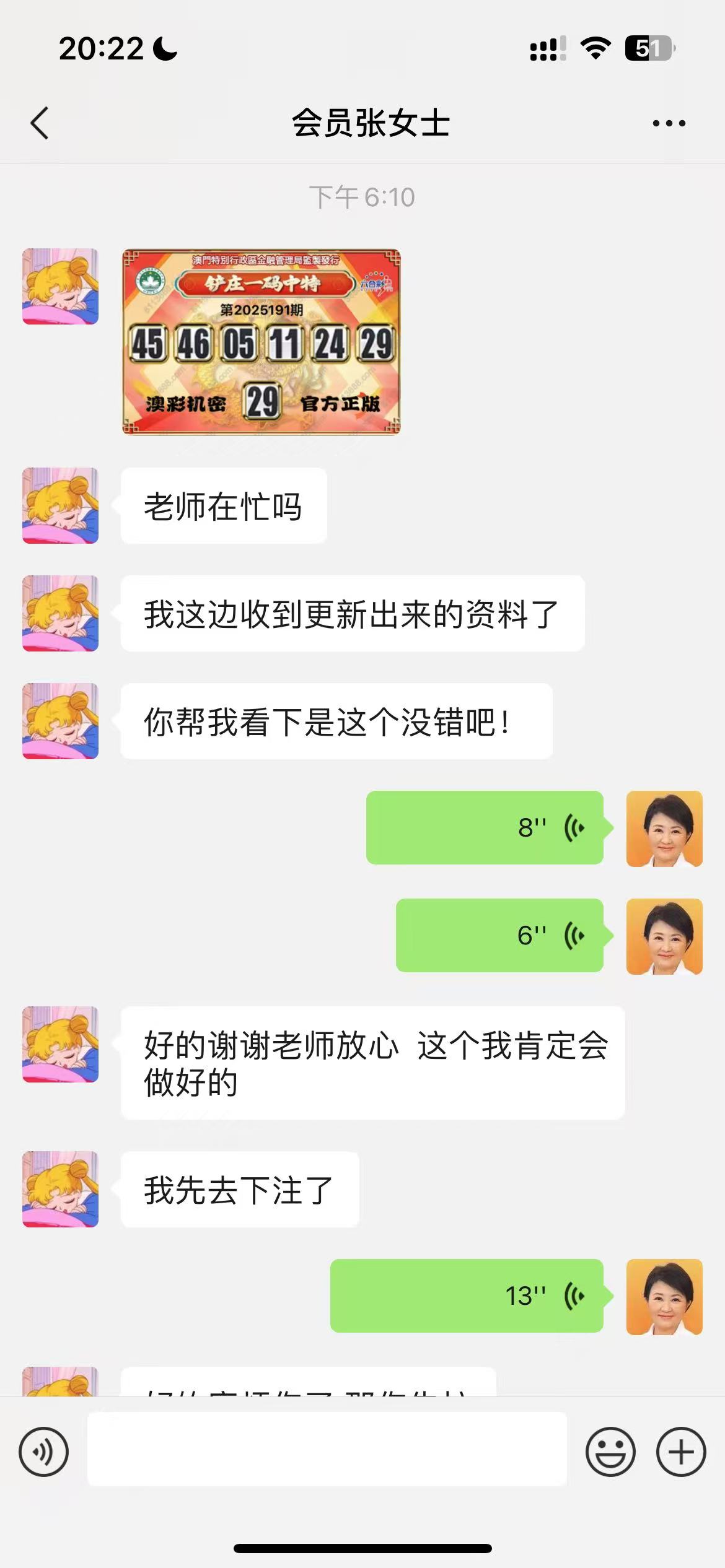This screenshot has height=1568, width=725.
Task: Switch to voice input mode
Action: [43, 1452]
